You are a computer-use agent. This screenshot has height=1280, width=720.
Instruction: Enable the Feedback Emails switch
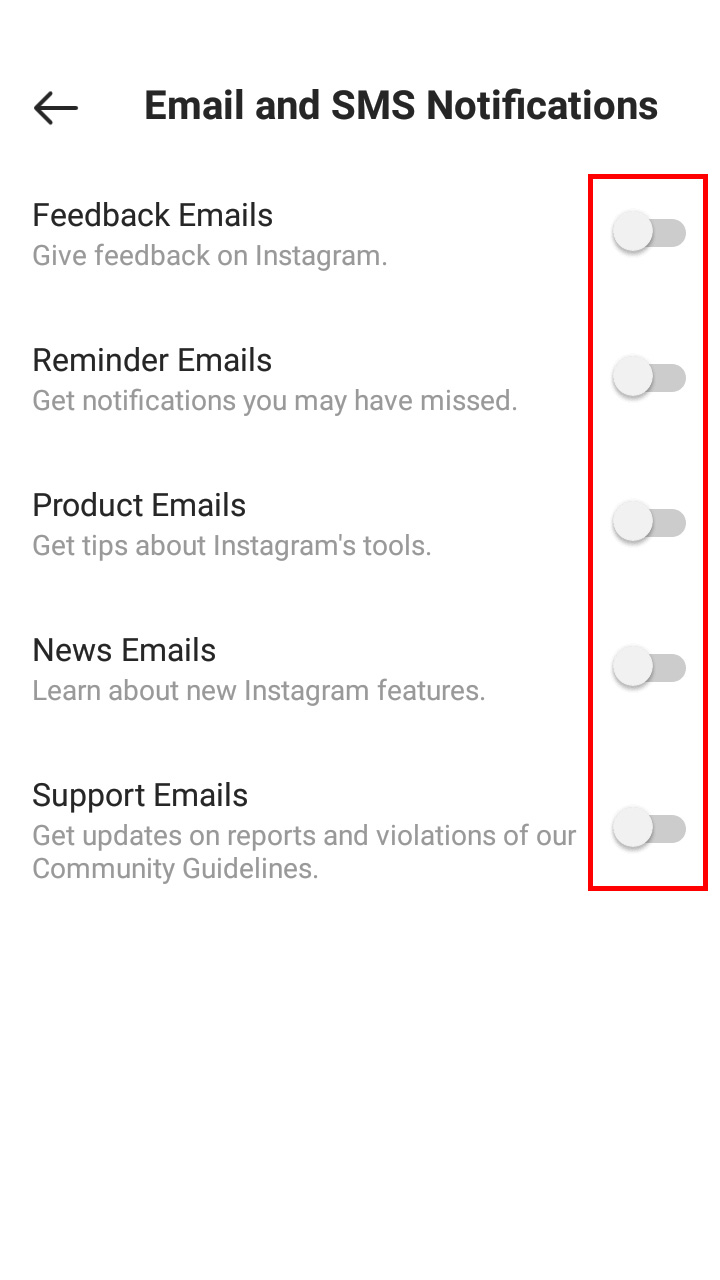click(649, 233)
